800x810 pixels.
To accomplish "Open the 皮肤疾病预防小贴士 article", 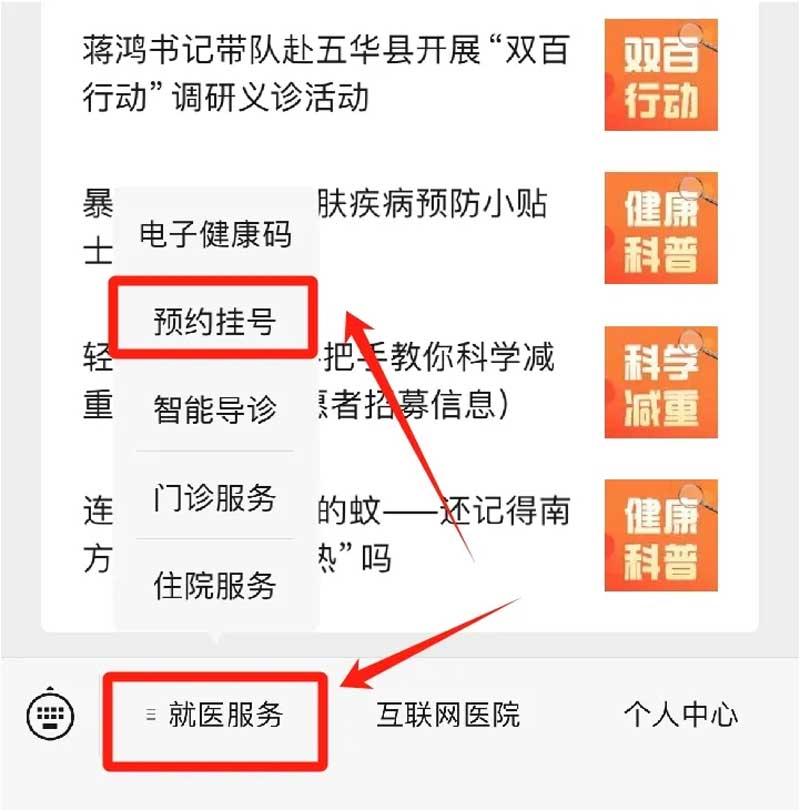I will point(440,207).
